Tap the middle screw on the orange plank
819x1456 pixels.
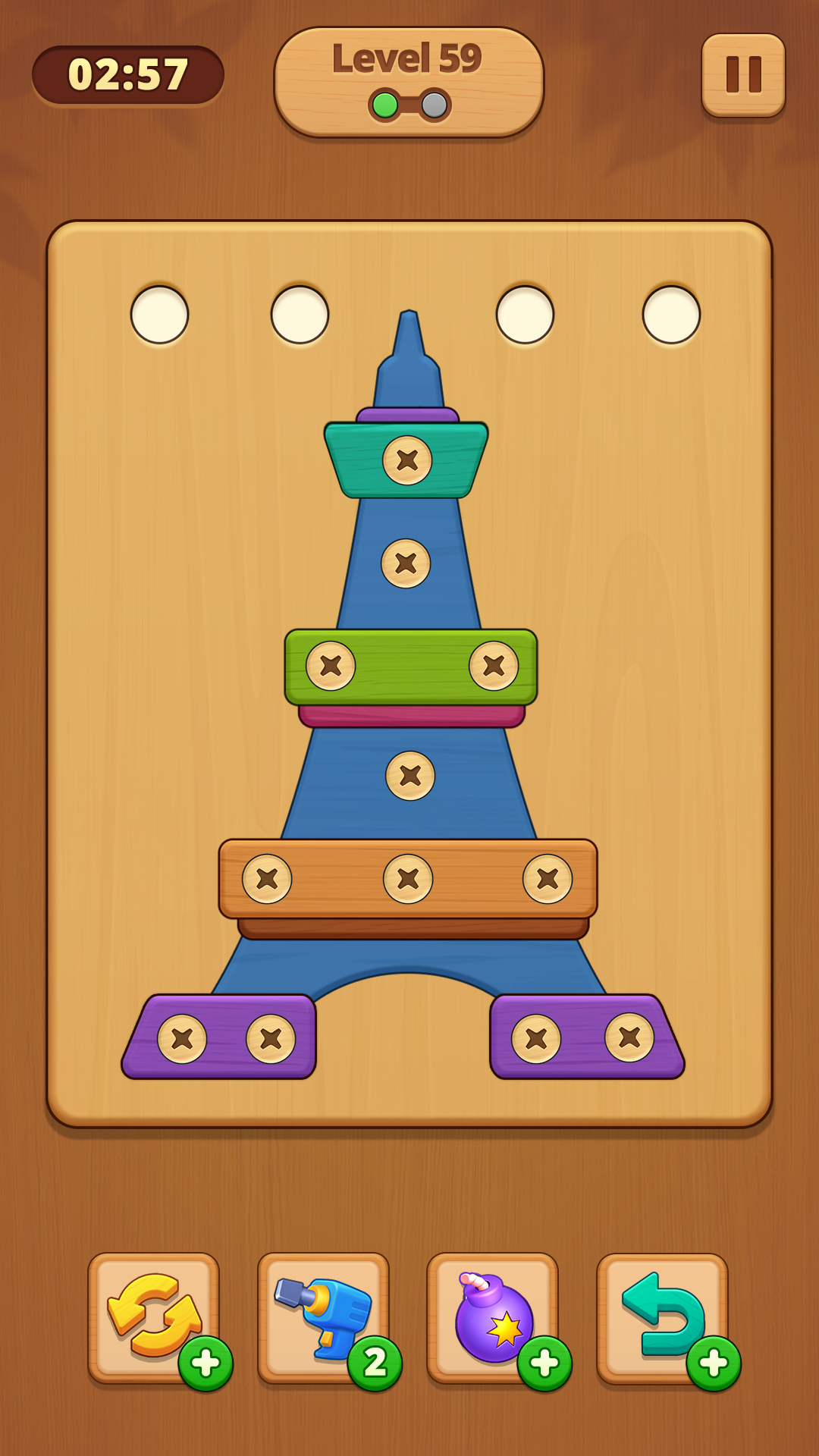point(408,879)
